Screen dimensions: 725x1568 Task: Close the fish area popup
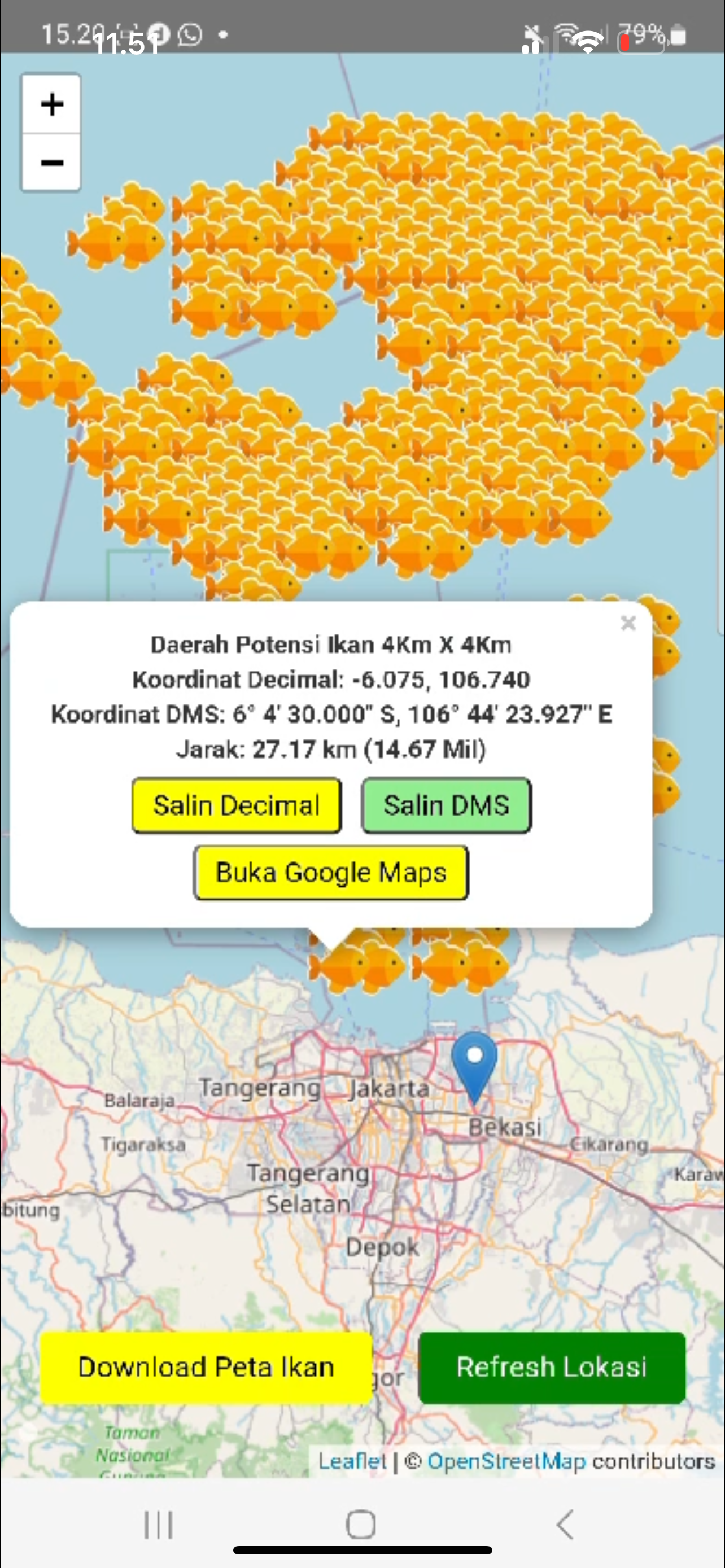tap(628, 623)
